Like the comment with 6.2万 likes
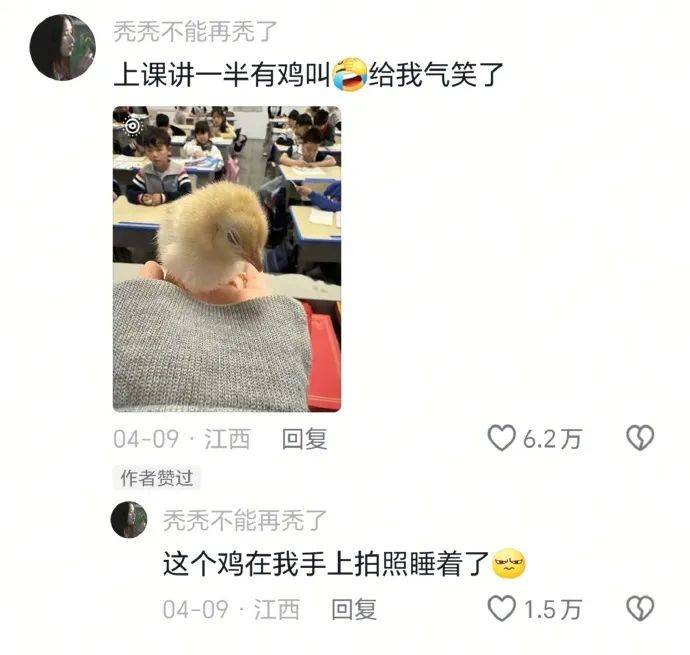This screenshot has height=655, width=690. 501,438
